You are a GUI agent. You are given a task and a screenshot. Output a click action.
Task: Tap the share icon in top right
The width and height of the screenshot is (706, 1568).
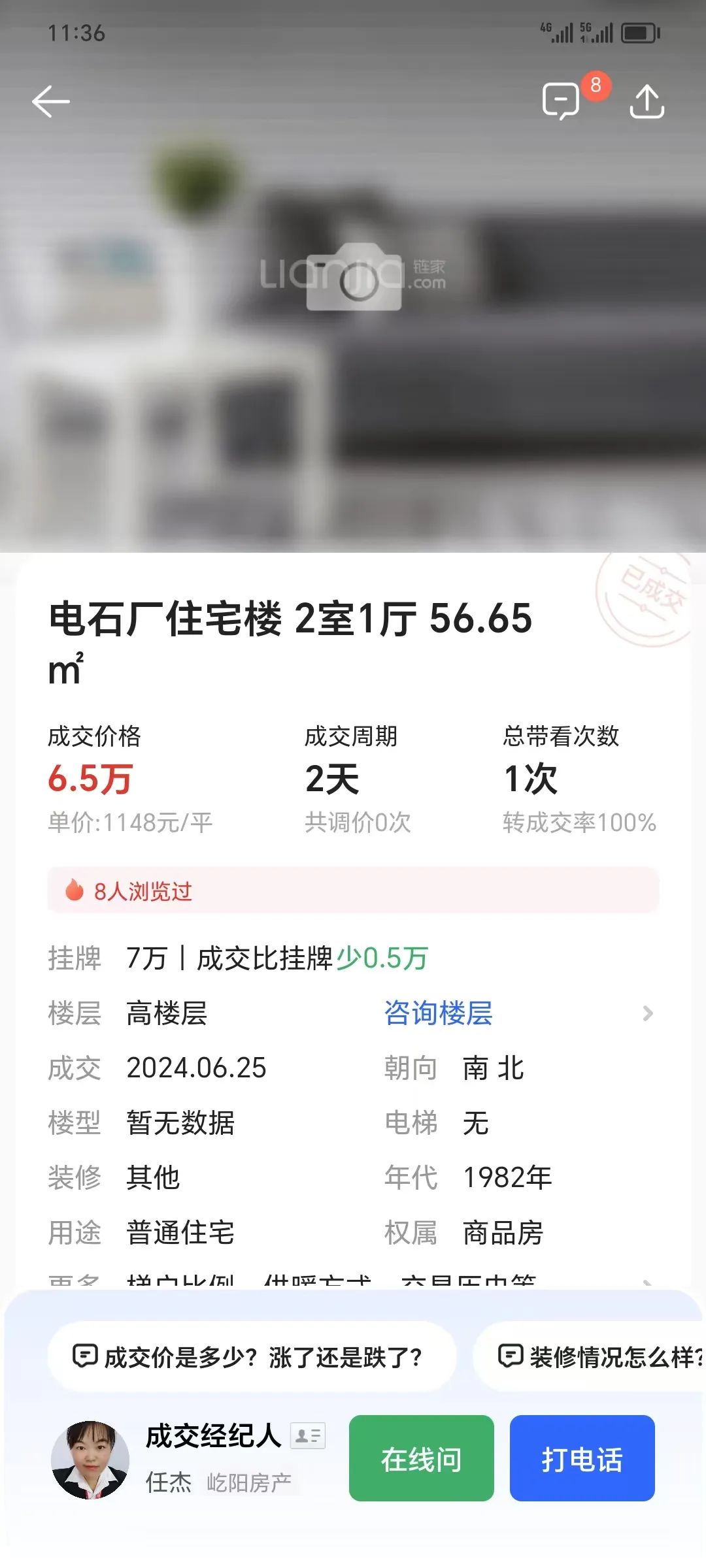tap(647, 101)
